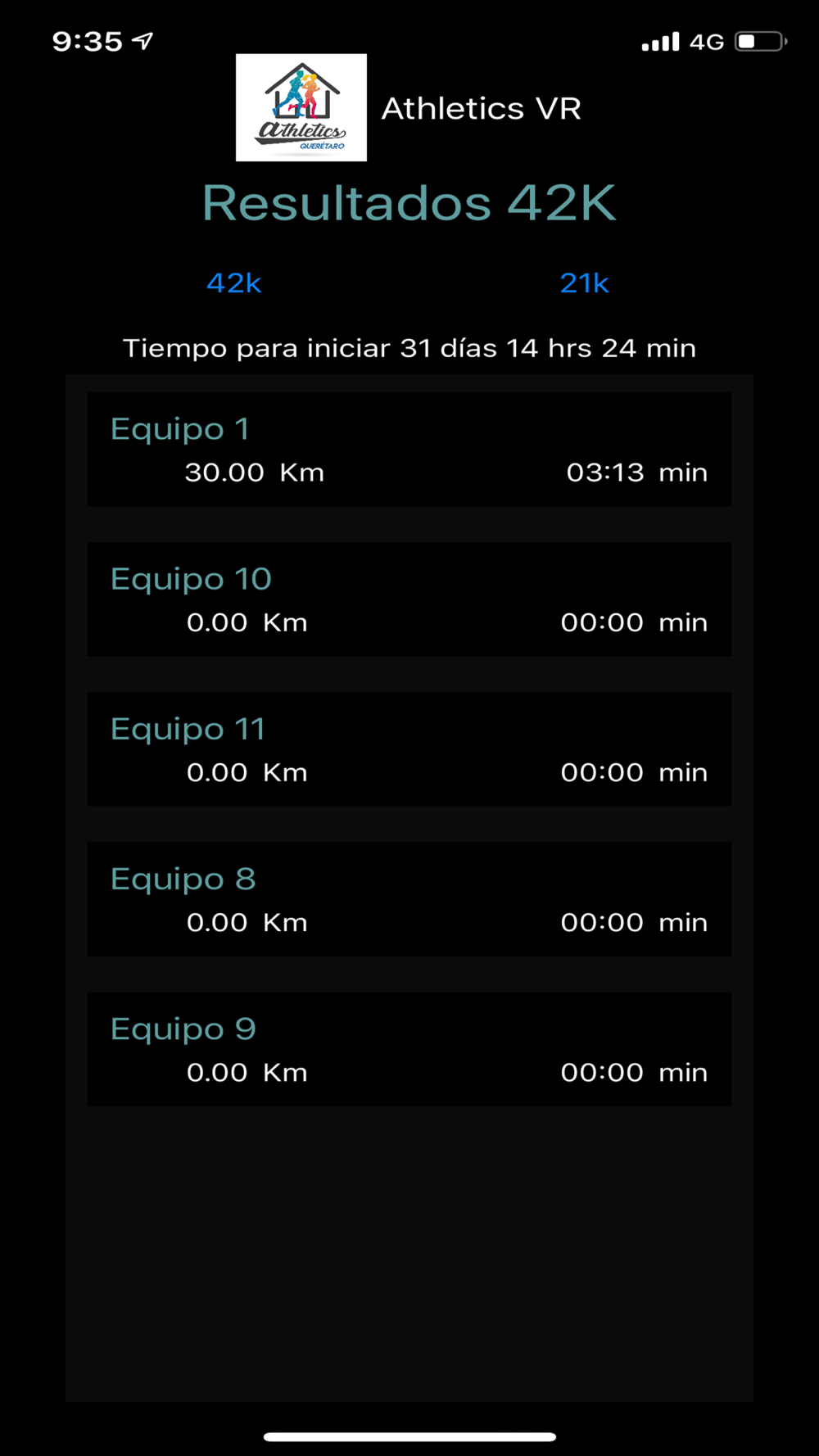The image size is (819, 1456).
Task: Switch to the 21k results tab
Action: 585,283
